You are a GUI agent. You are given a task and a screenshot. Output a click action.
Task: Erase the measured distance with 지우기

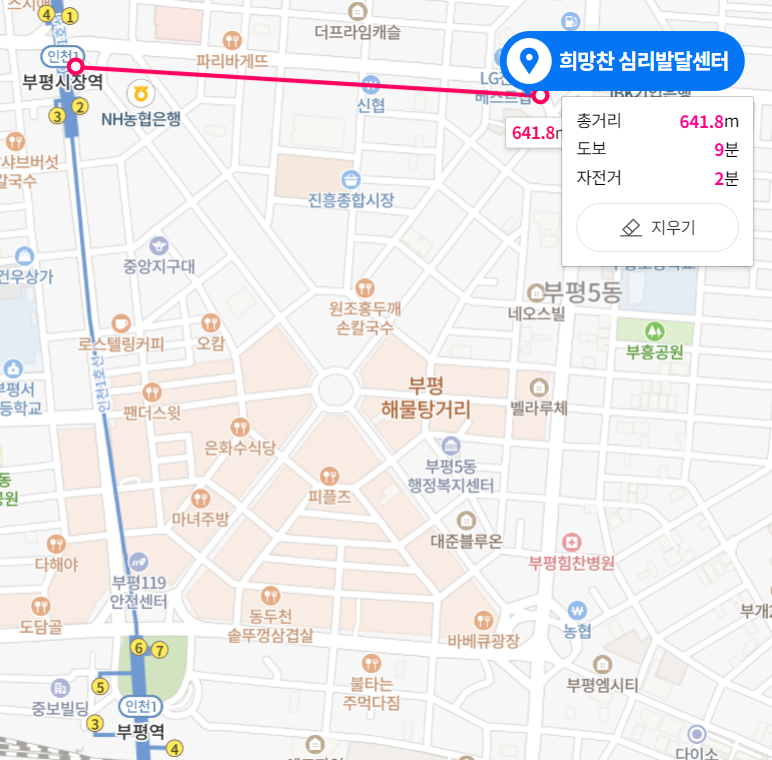coord(657,228)
